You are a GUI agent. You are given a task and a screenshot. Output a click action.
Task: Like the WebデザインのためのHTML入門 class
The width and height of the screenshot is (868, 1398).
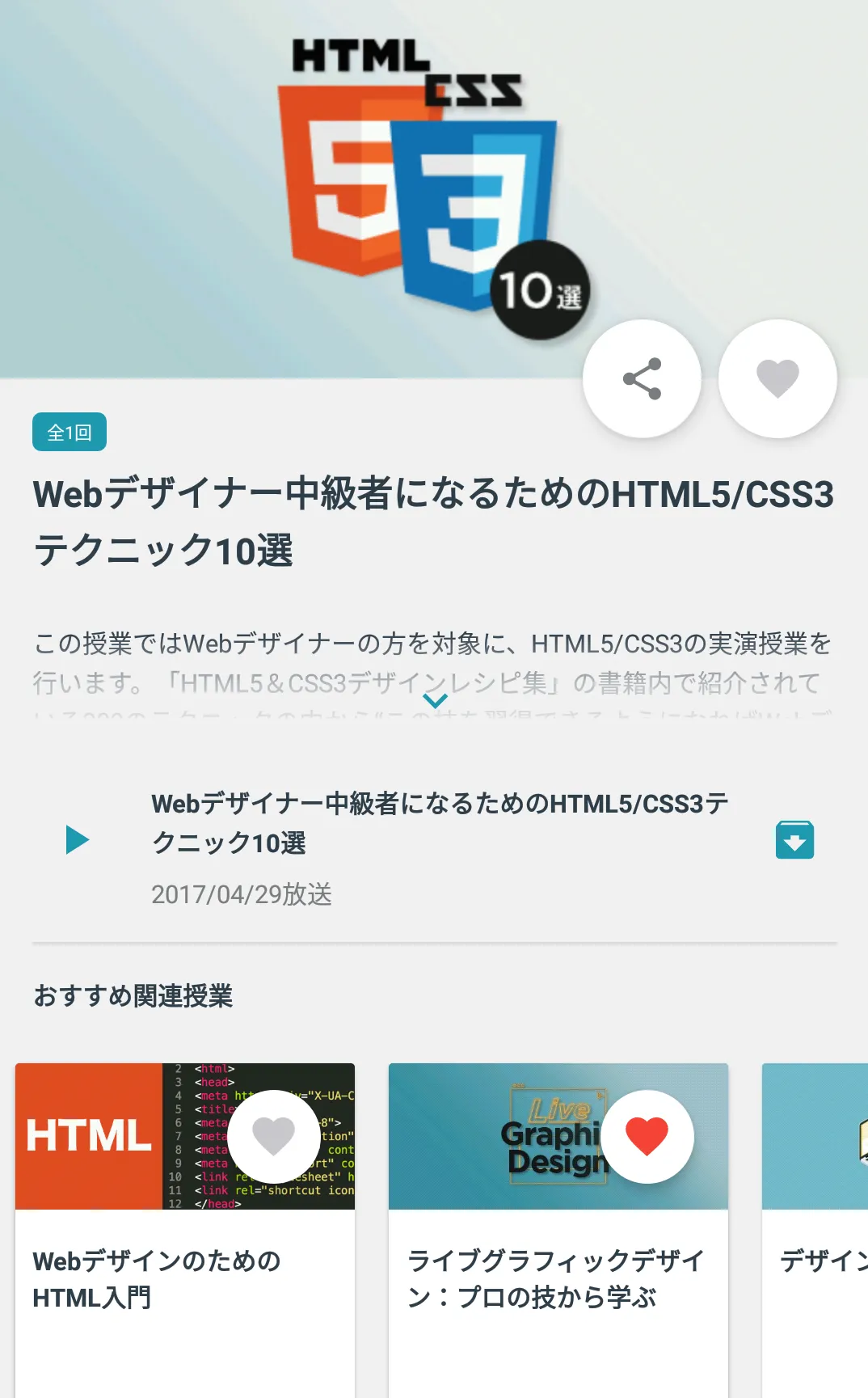(274, 1136)
